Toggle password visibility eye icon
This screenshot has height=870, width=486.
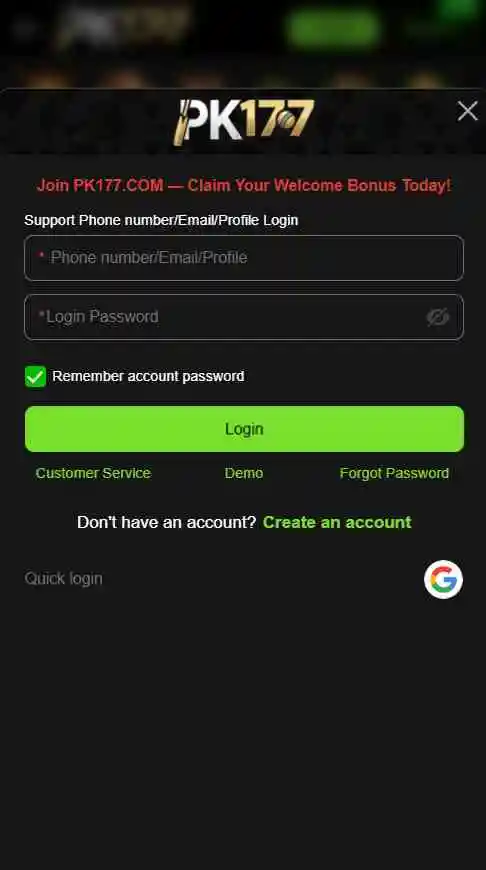point(438,317)
